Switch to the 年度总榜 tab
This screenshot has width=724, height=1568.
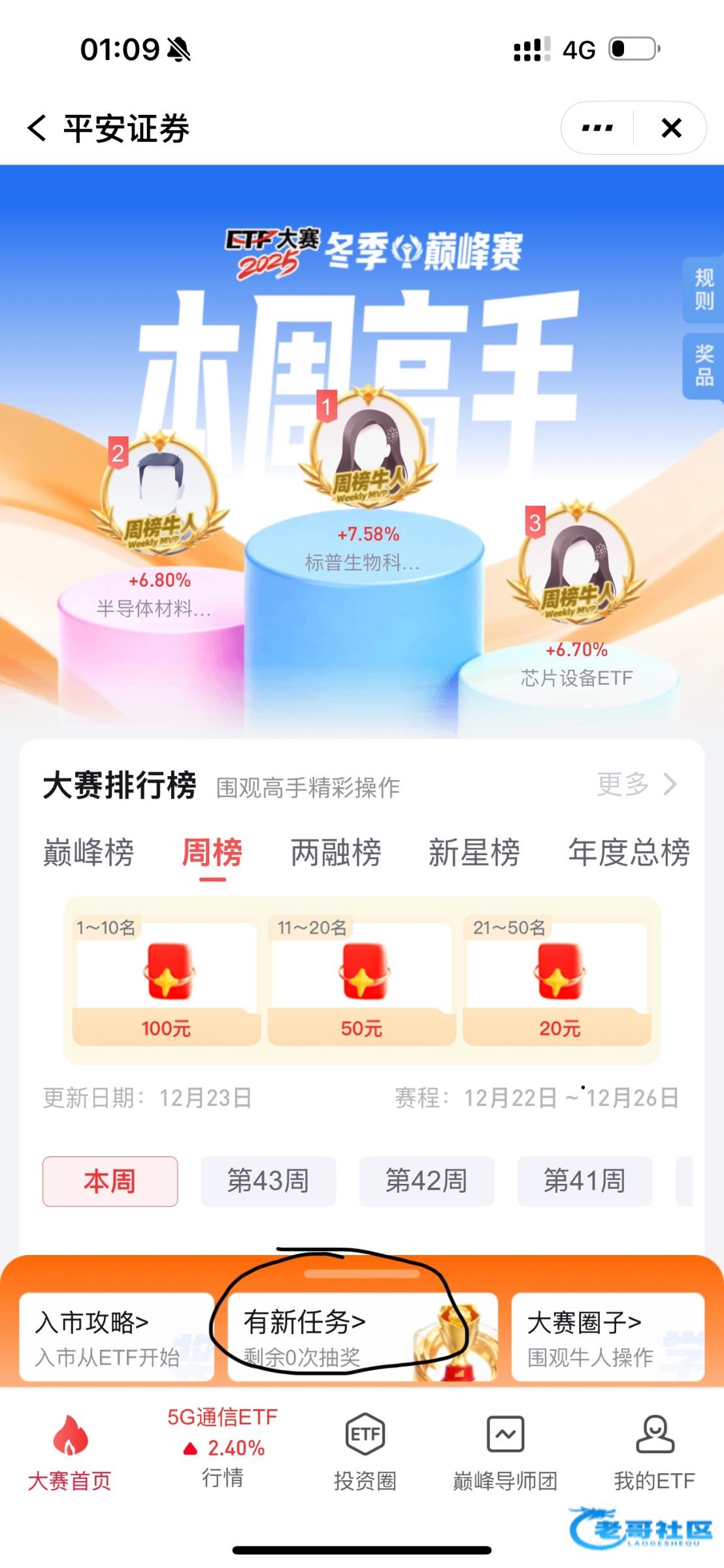(629, 853)
